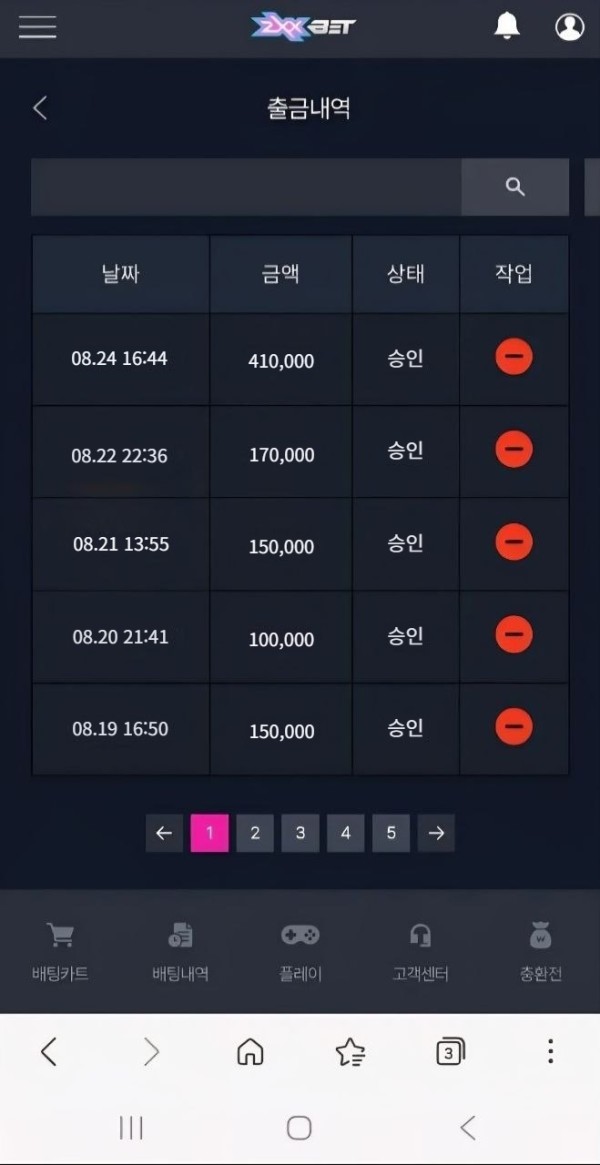Switch to the 배팅내역 tab
The width and height of the screenshot is (600, 1165).
pos(180,953)
